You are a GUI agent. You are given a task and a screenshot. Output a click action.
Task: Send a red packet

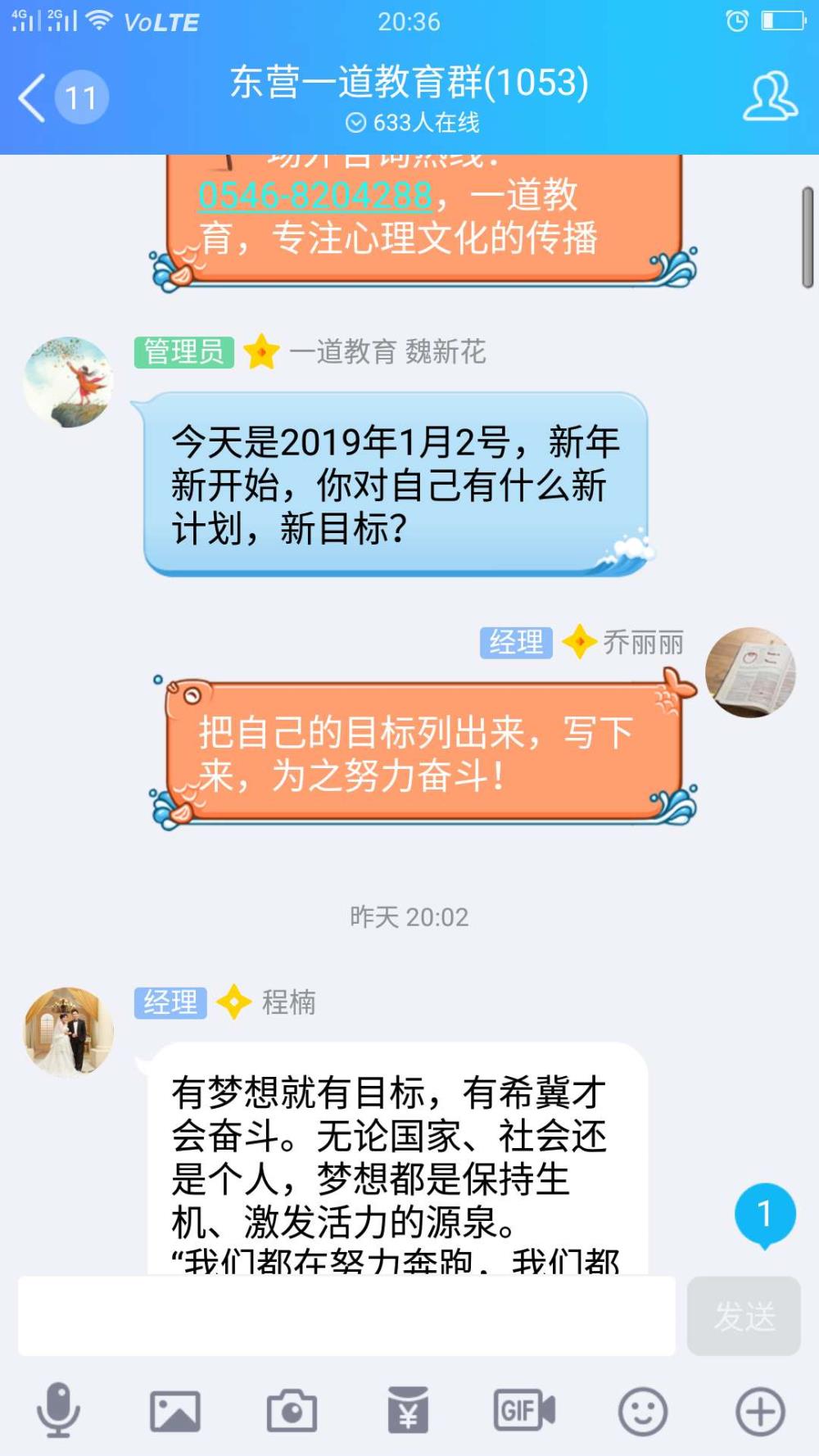(408, 1409)
